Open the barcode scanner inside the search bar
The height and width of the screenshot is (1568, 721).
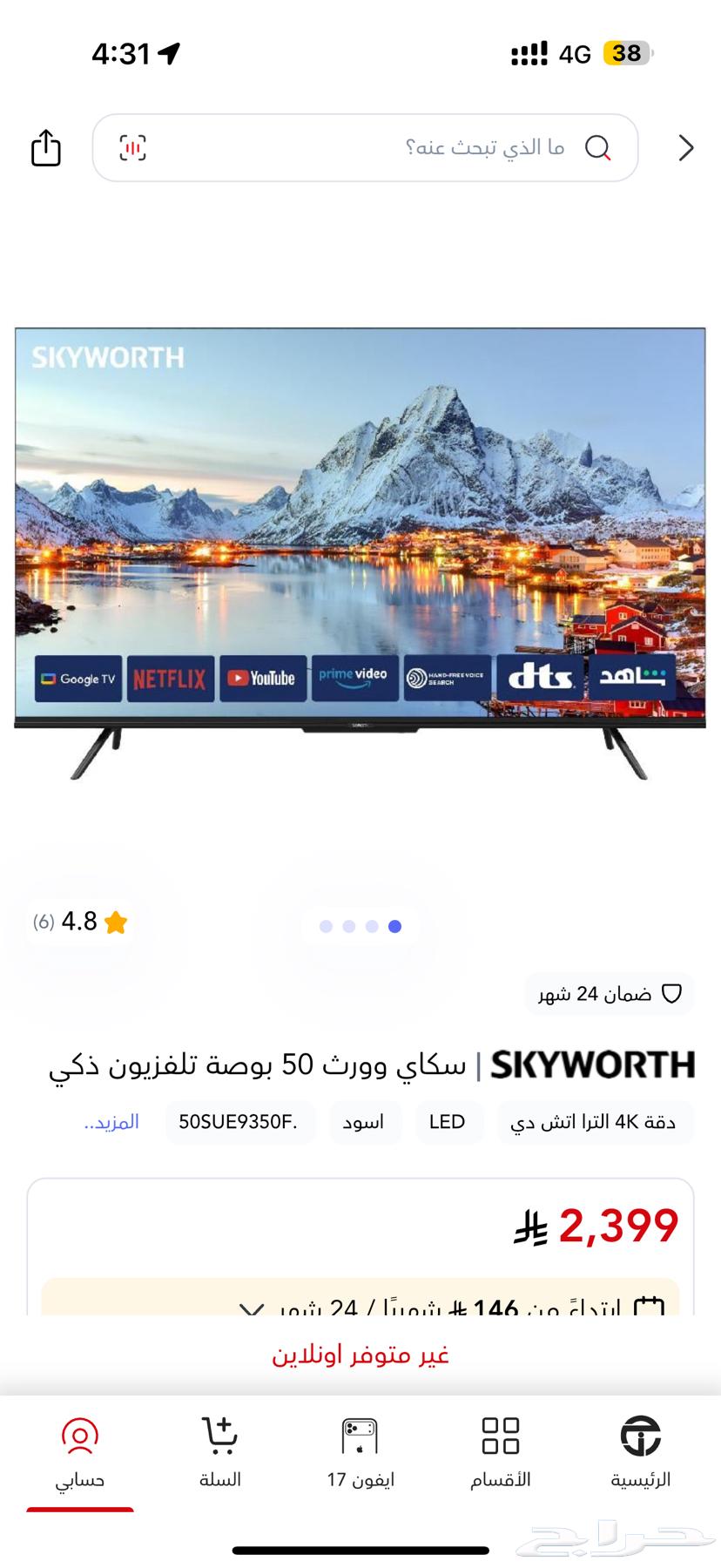pyautogui.click(x=131, y=148)
